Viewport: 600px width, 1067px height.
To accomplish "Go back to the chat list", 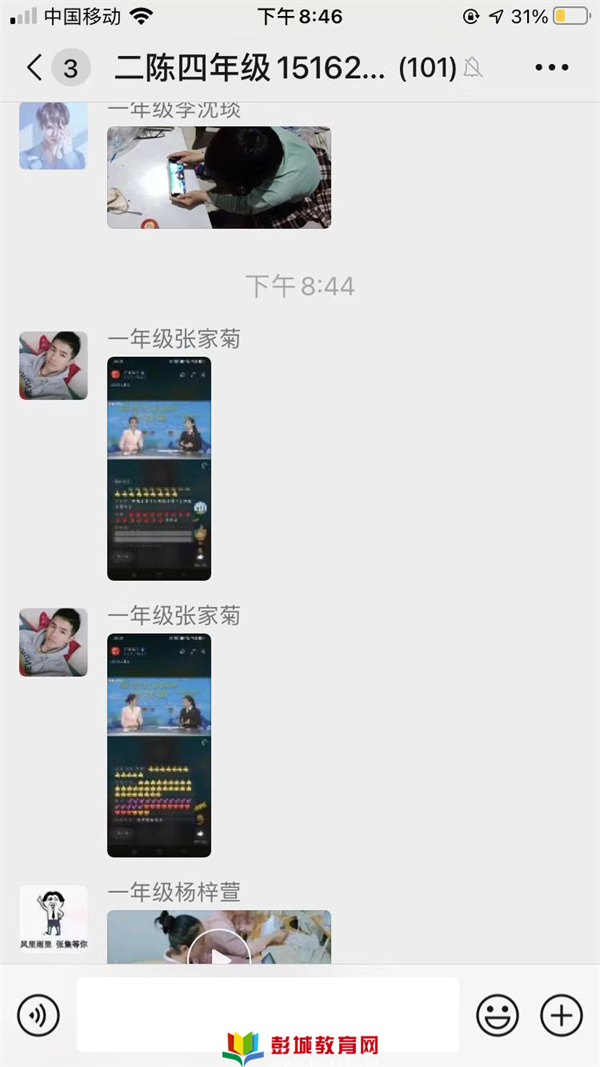I will tap(34, 67).
